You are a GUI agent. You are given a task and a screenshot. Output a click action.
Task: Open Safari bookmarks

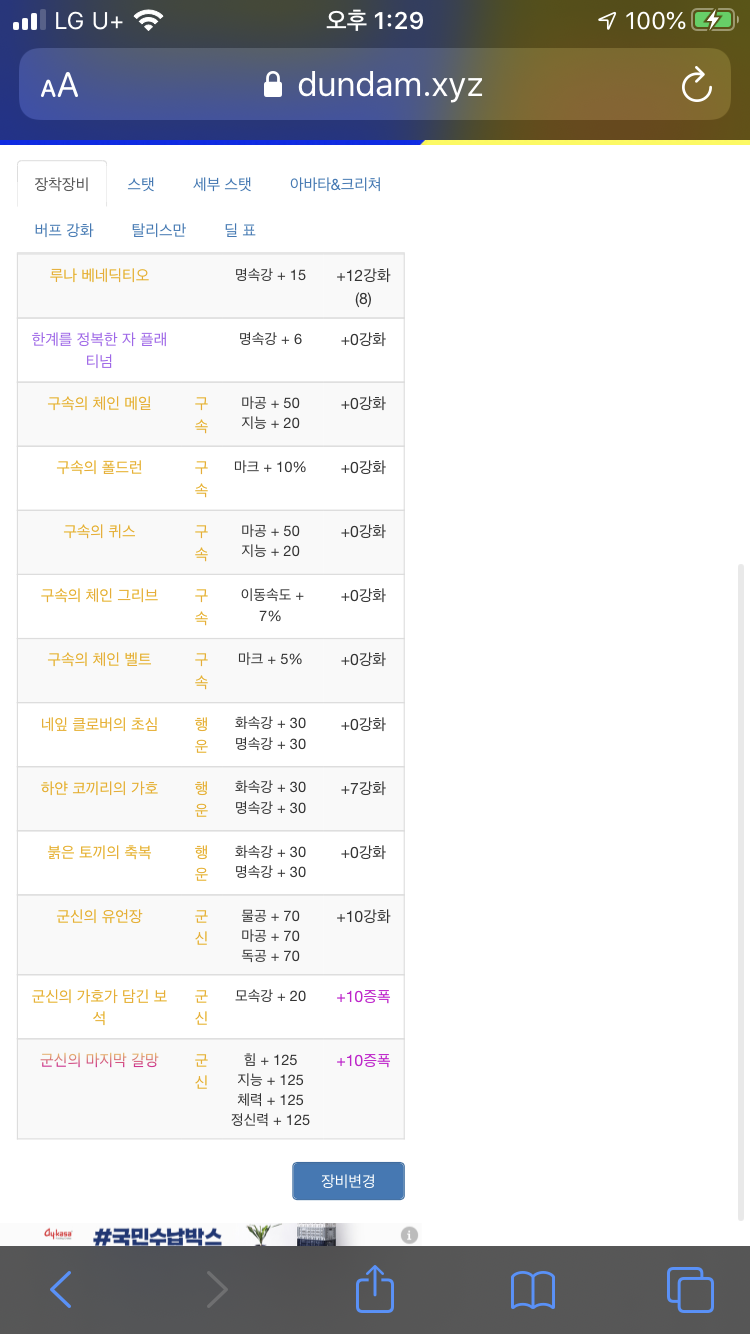pos(532,1290)
